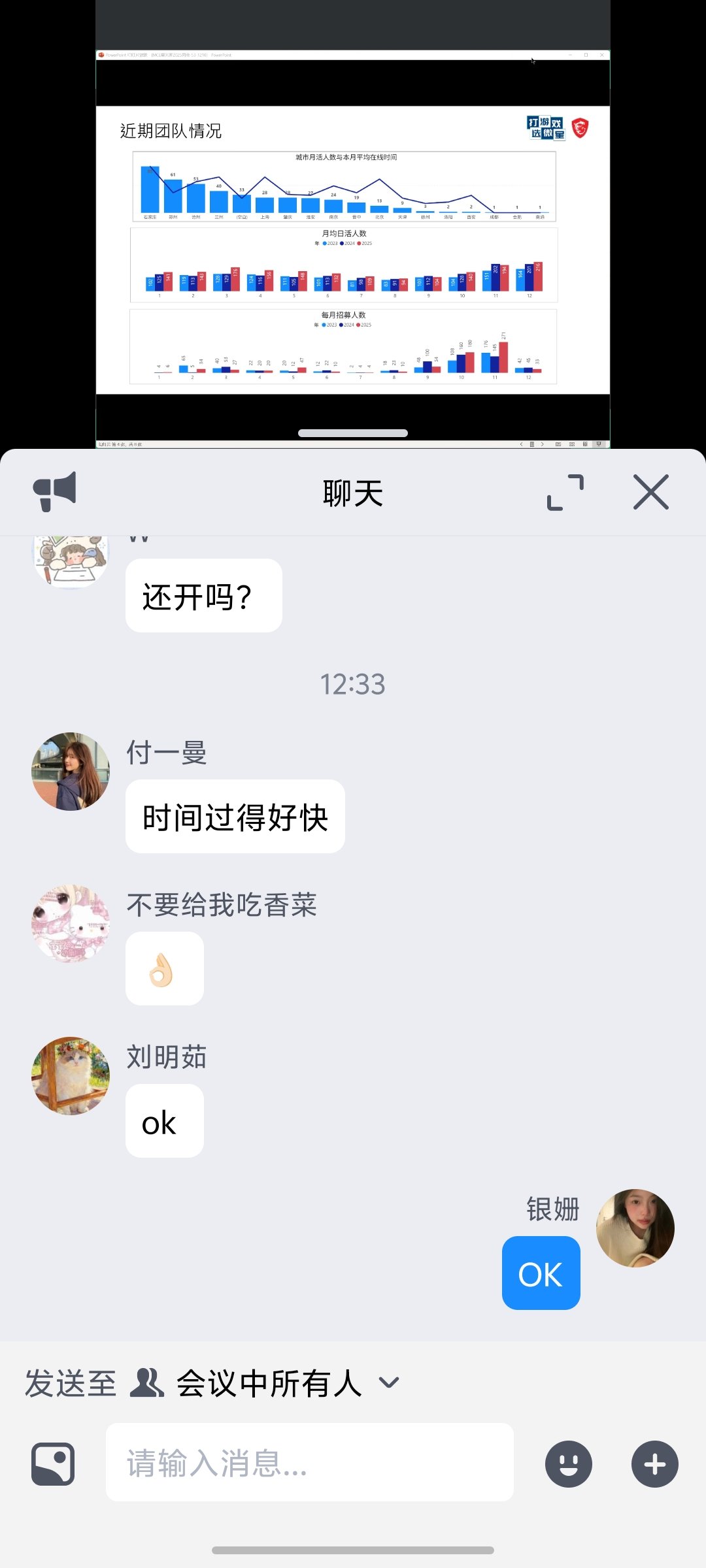Open the slide notes icon in PowerPoint
This screenshot has width=706, height=1568.
(532, 444)
